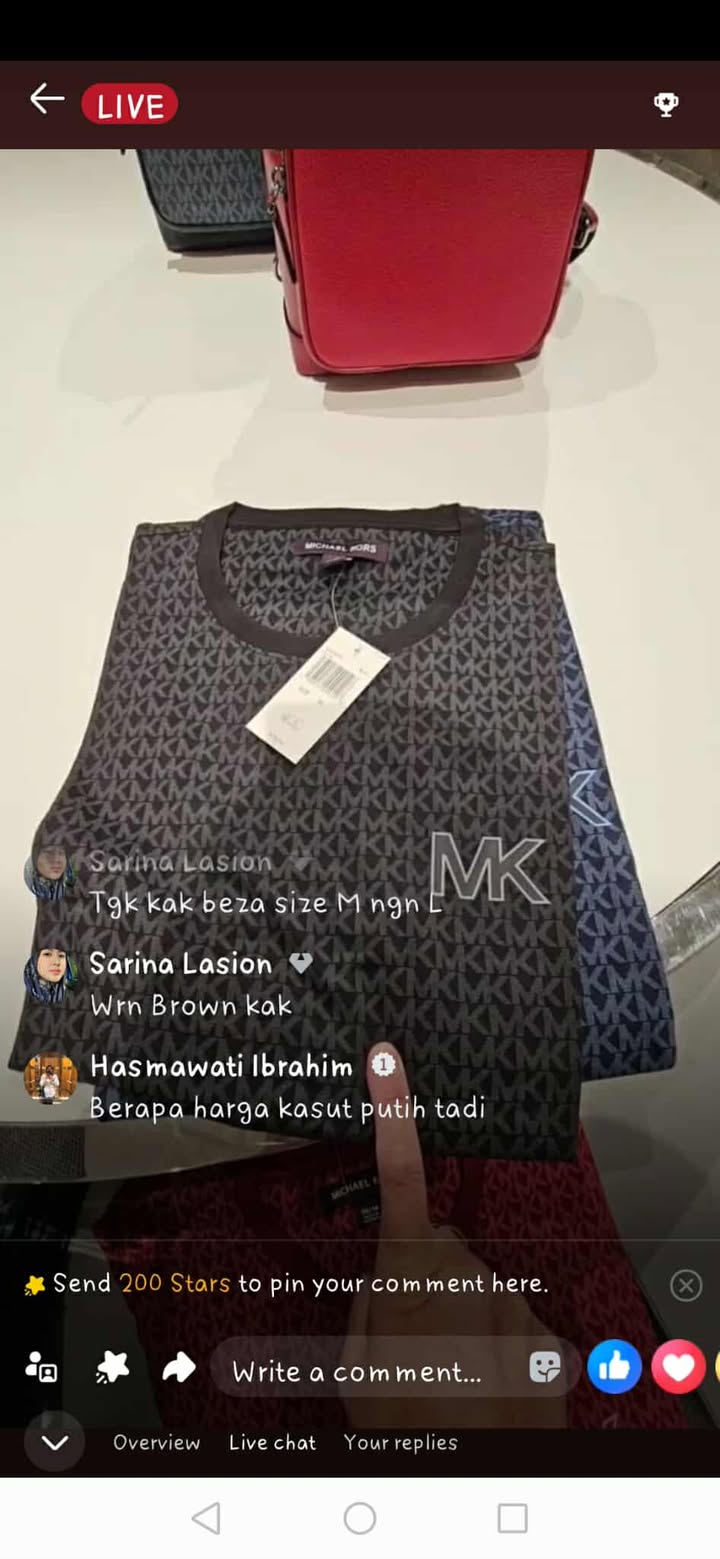The height and width of the screenshot is (1559, 720).
Task: Open the trophy icon at top right
Action: pyautogui.click(x=666, y=104)
